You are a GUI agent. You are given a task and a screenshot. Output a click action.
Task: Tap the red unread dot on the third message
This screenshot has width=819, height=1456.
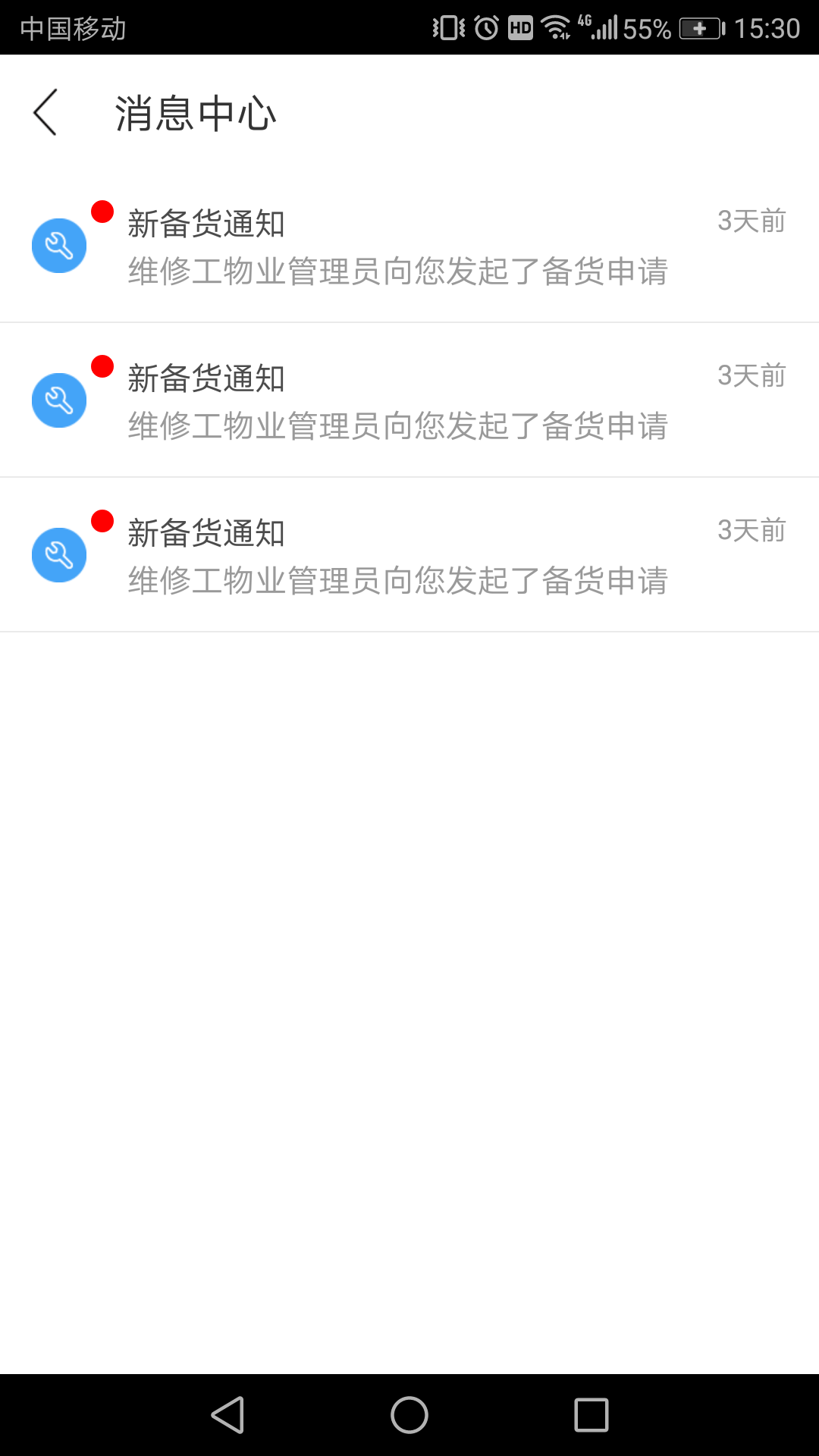click(x=101, y=520)
